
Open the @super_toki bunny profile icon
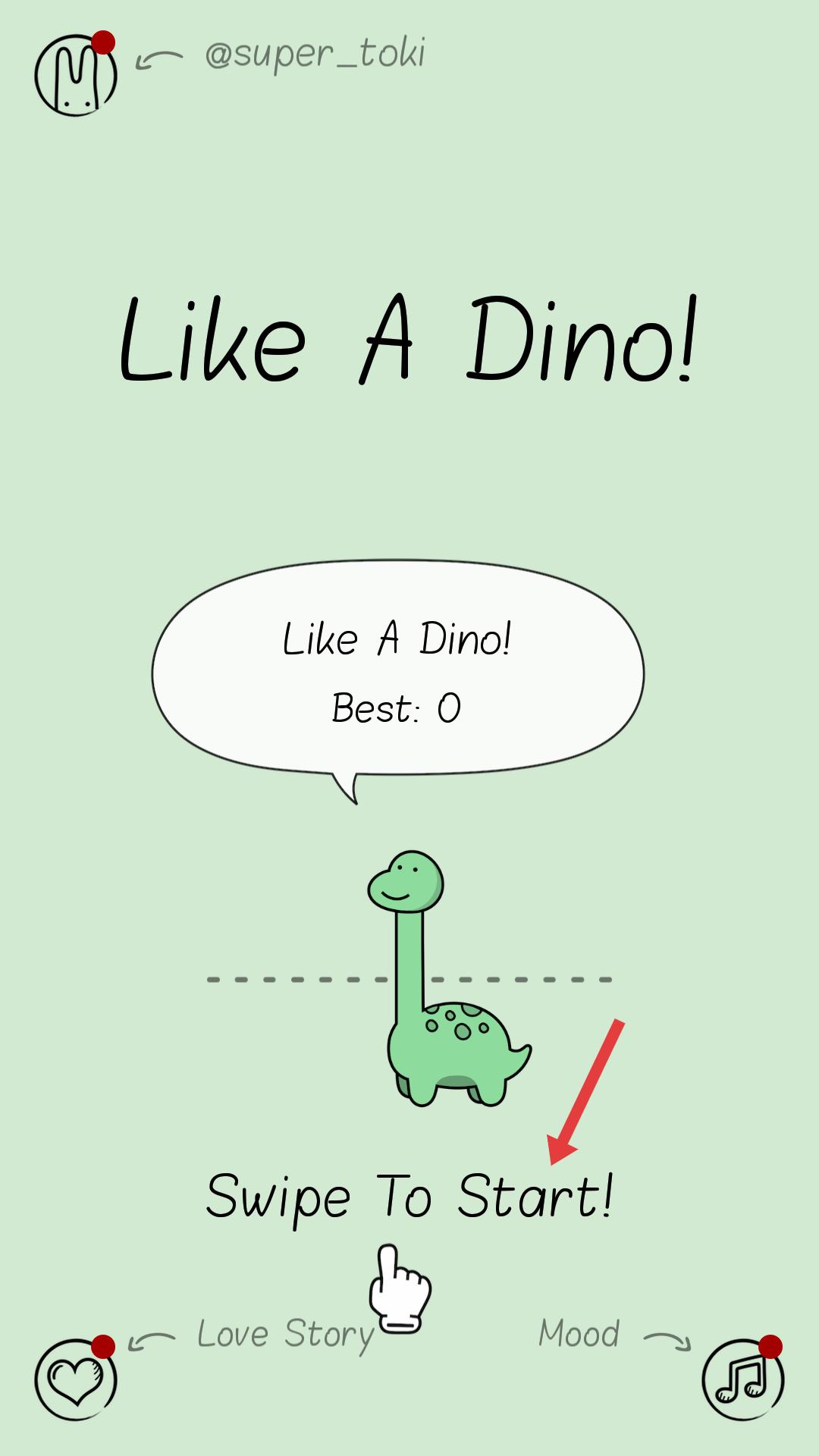coord(76,74)
